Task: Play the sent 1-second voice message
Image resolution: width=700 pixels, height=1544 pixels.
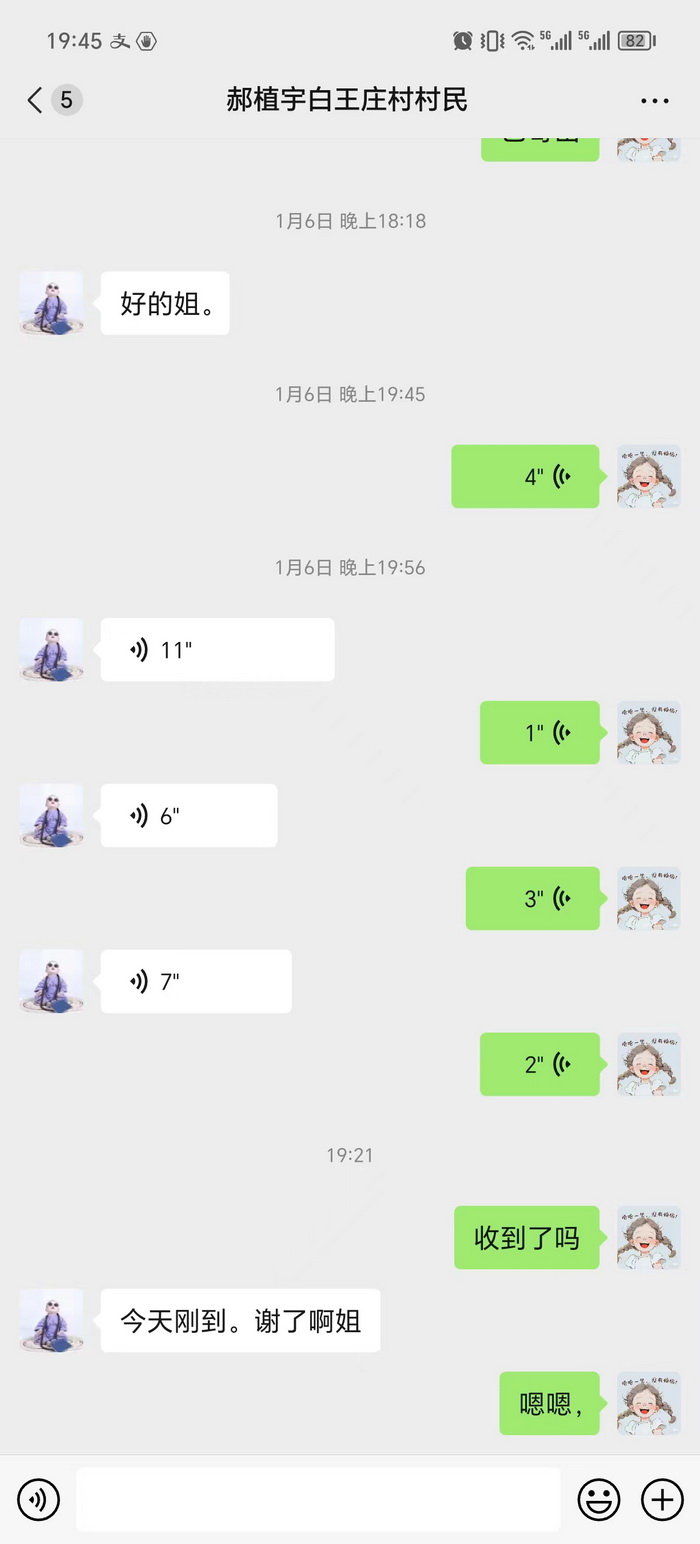Action: tap(540, 733)
